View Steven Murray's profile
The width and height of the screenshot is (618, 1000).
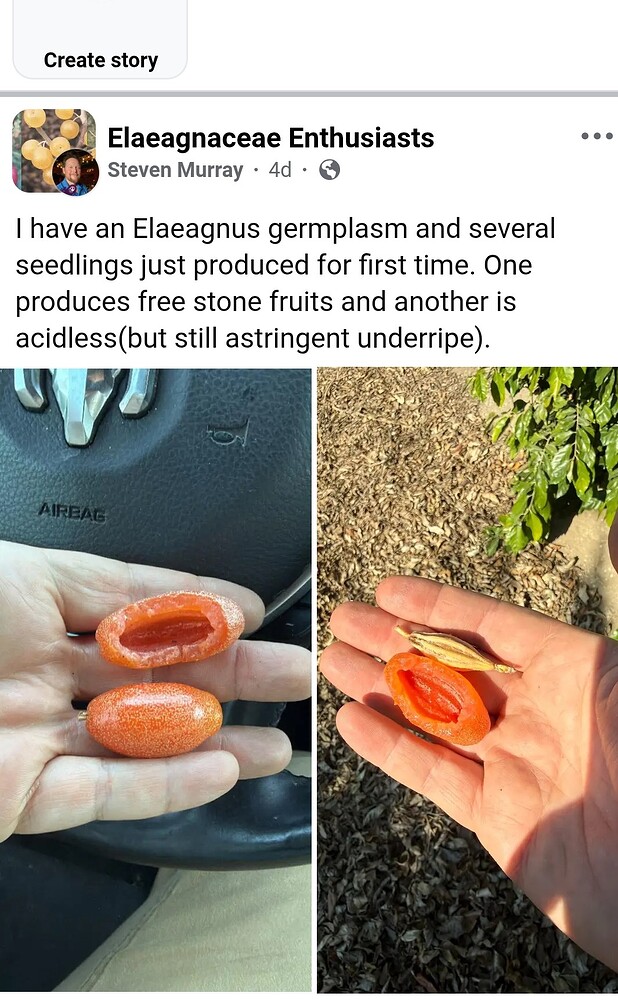[175, 170]
